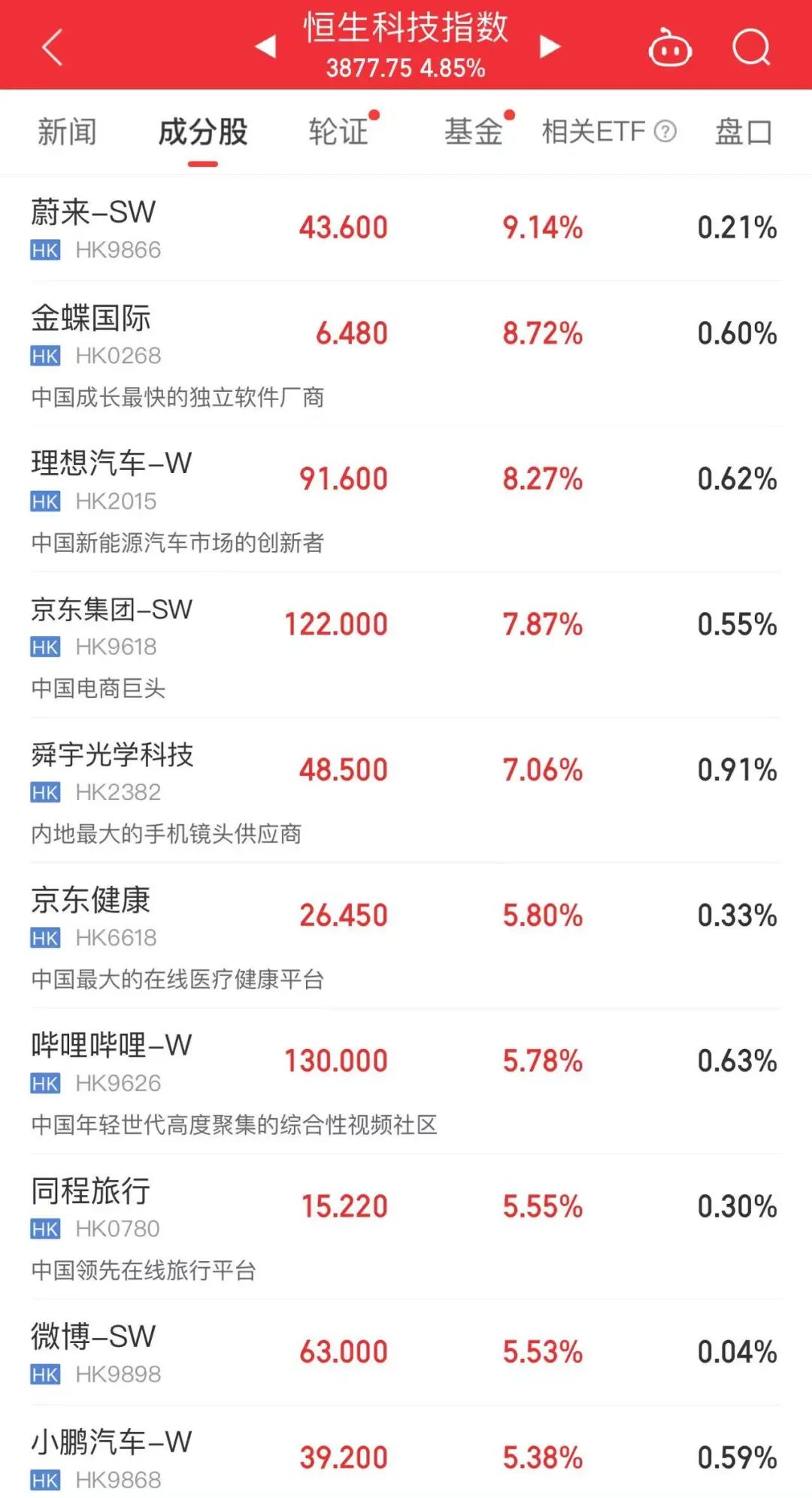Tap the back arrow in the header
This screenshot has width=812, height=1498.
(x=53, y=47)
